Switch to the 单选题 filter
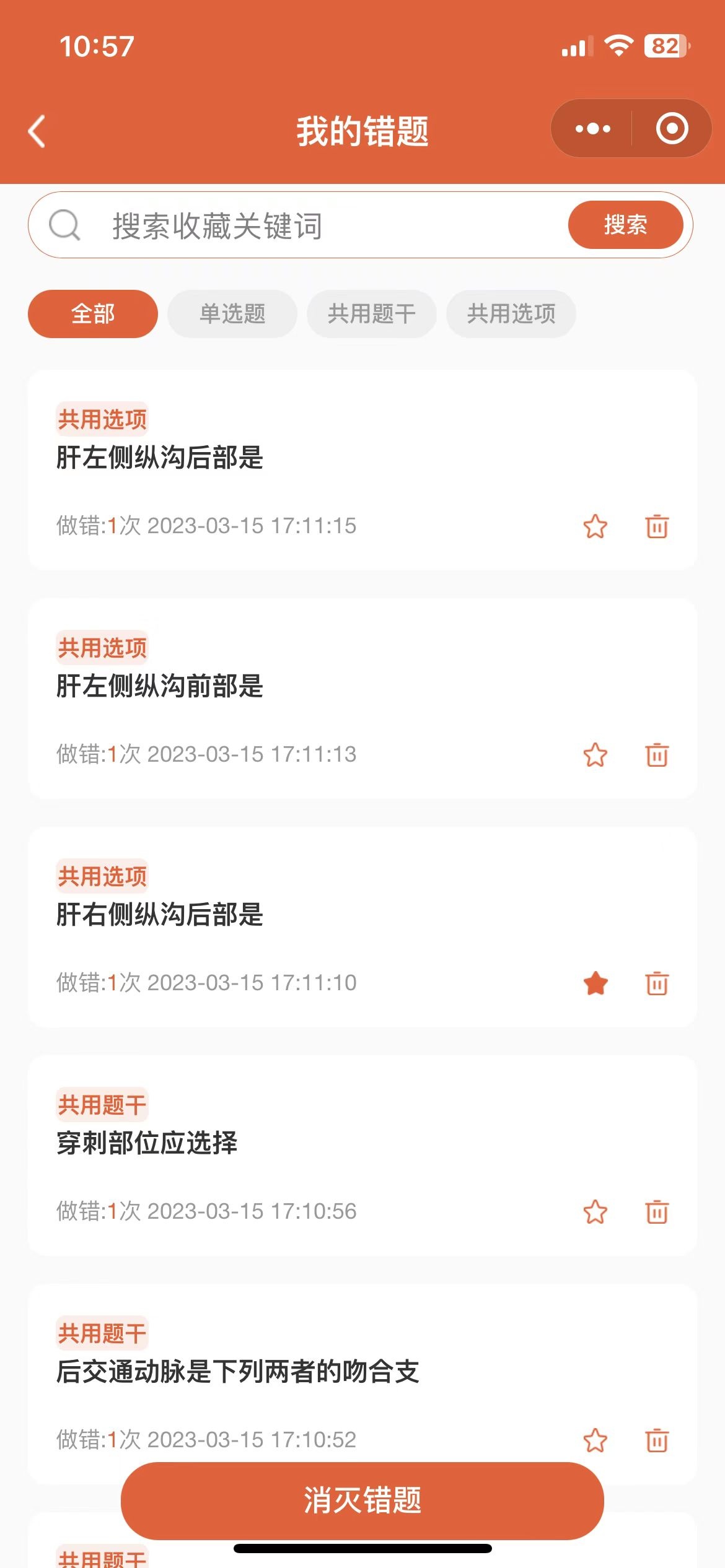The height and width of the screenshot is (1568, 725). [232, 314]
